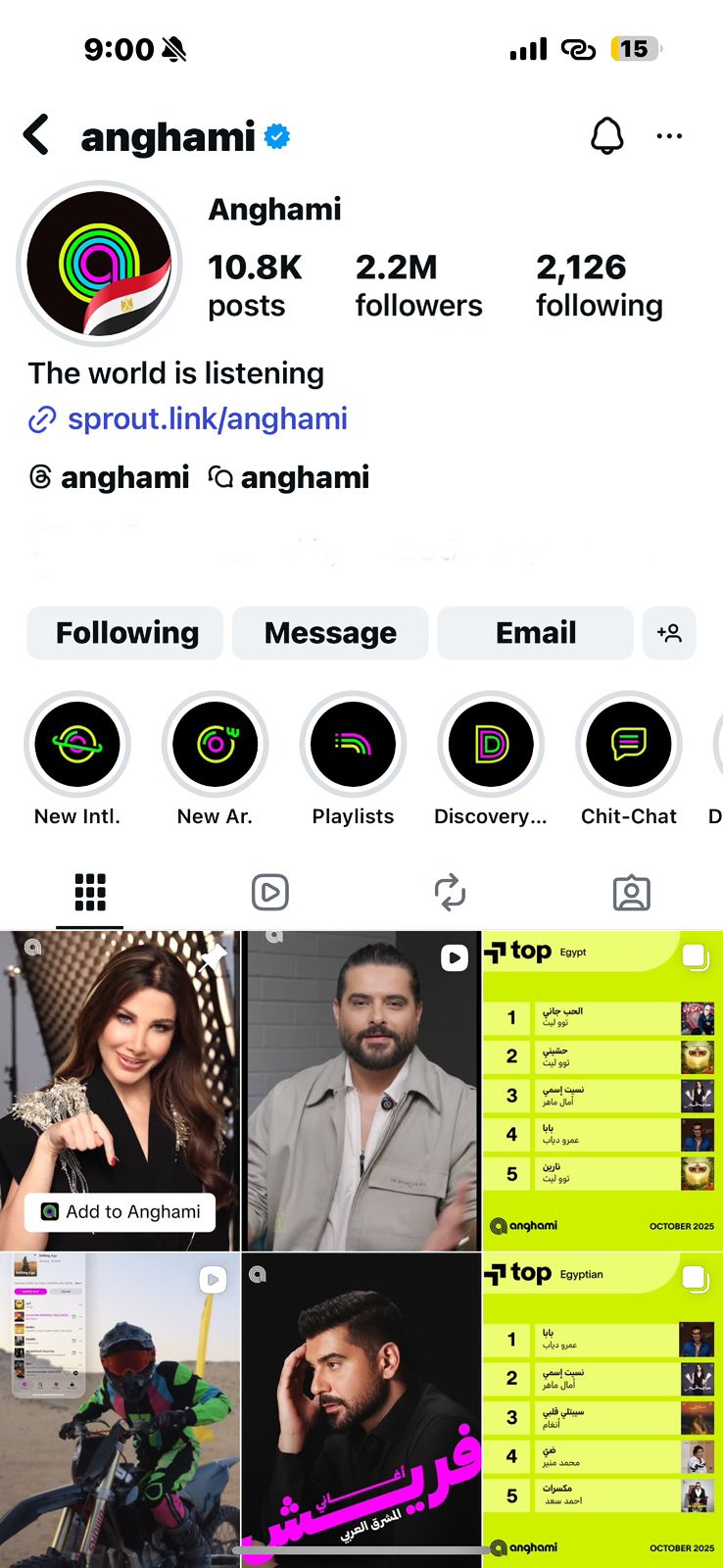The height and width of the screenshot is (1568, 723).
Task: Tap the Following button
Action: tap(126, 633)
